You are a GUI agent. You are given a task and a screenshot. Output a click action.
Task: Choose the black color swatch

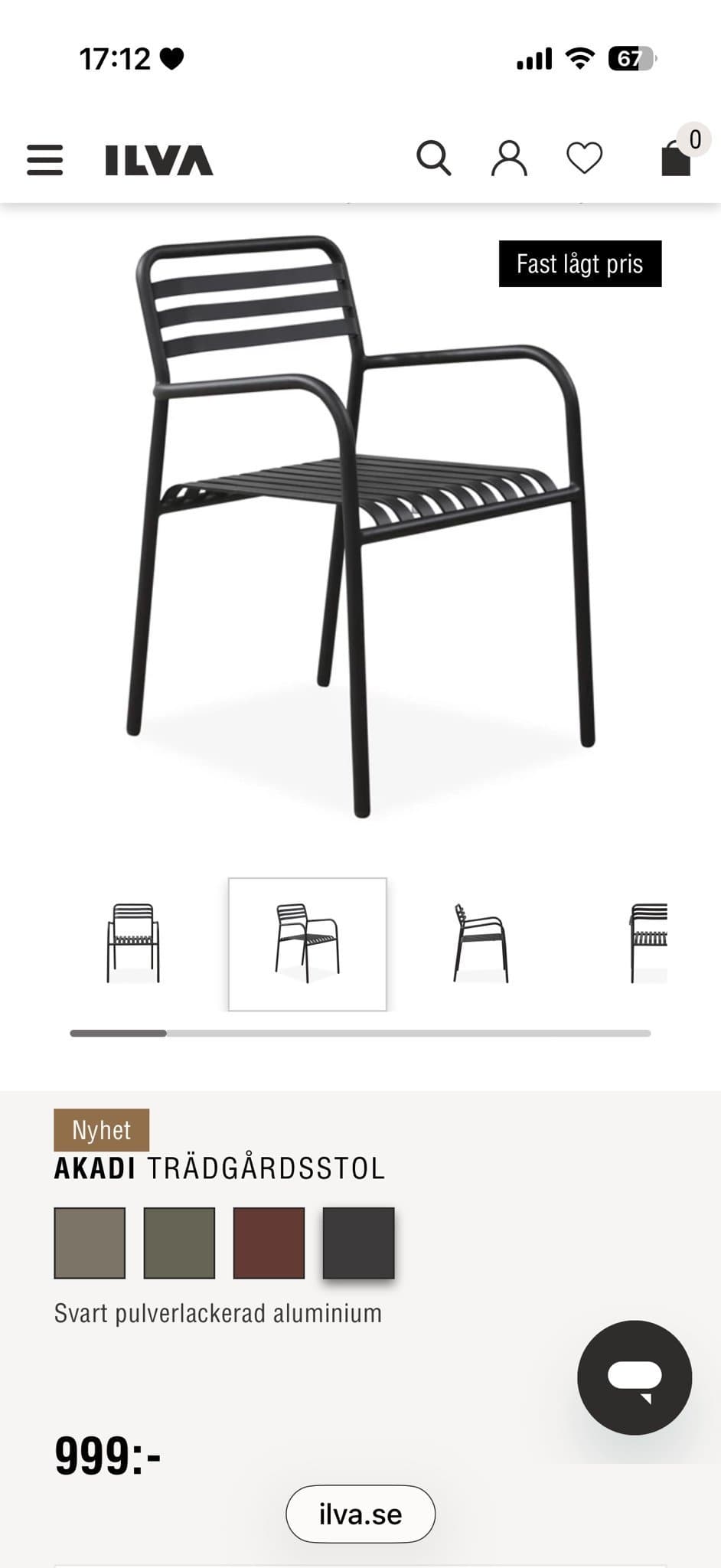(358, 1243)
